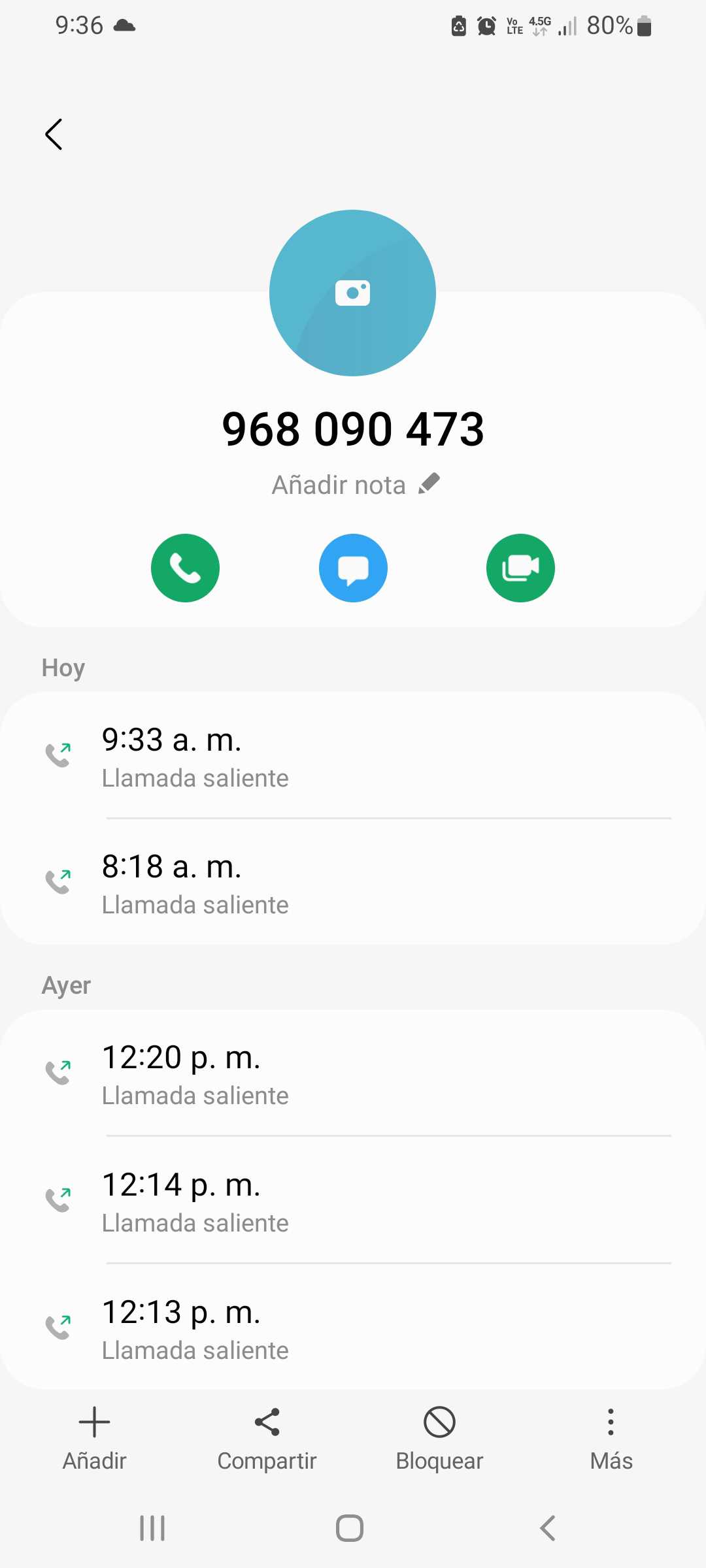Viewport: 706px width, 1568px height.
Task: Tap Añadir to save the number
Action: [x=94, y=1438]
